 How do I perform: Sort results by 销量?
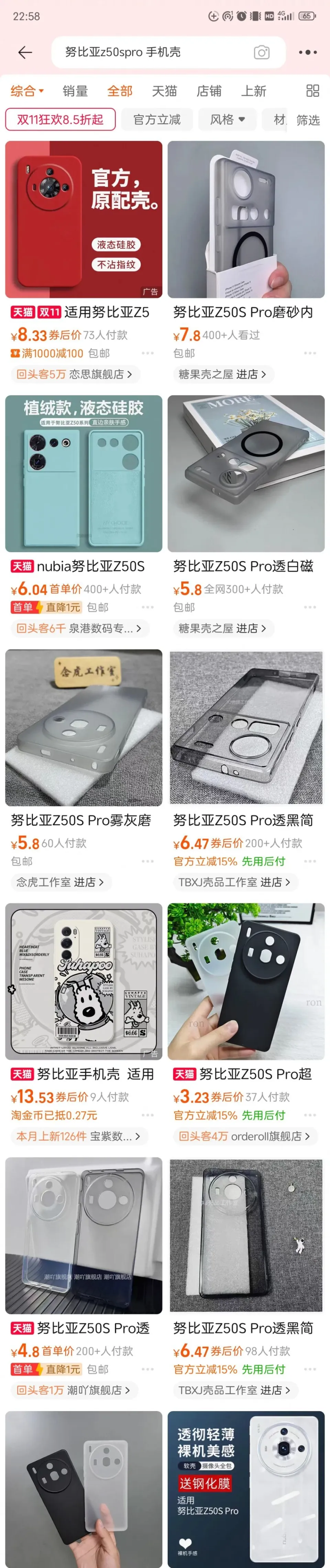click(x=75, y=91)
